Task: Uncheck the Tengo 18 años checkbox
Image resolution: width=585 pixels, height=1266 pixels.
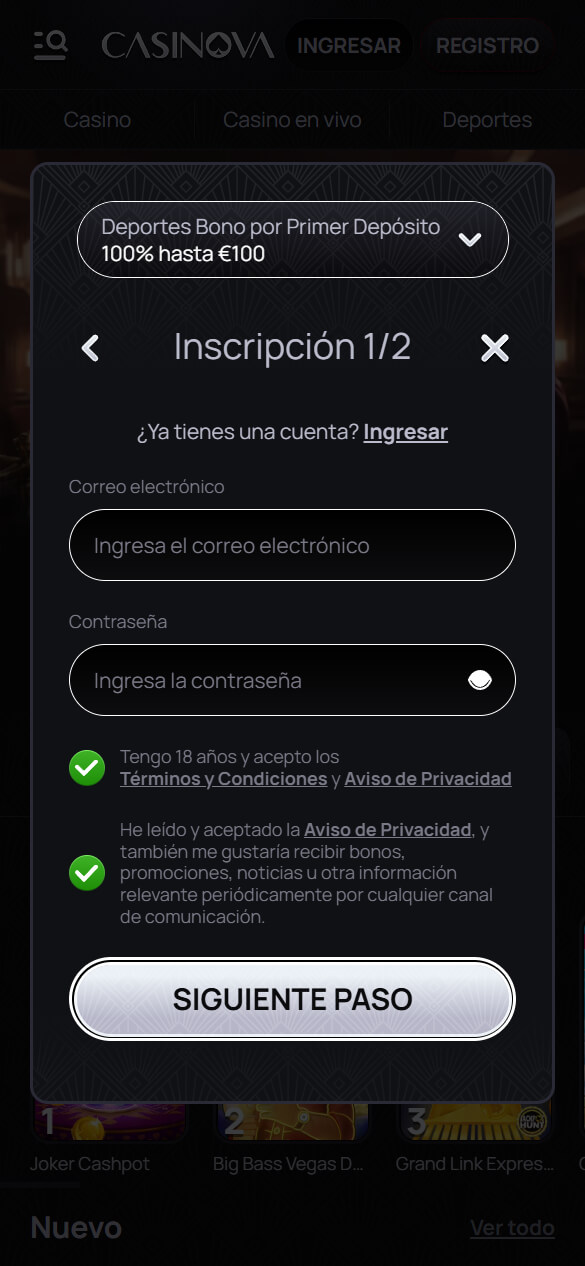Action: point(87,768)
